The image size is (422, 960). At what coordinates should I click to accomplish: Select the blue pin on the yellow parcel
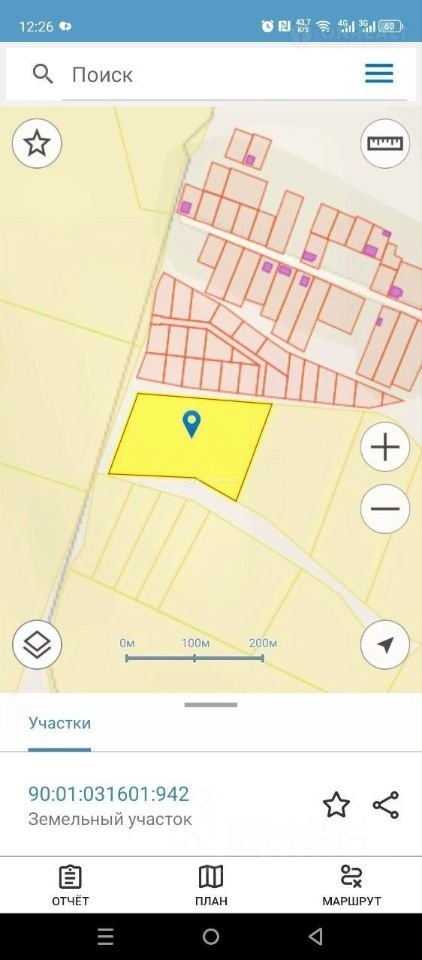point(192,424)
